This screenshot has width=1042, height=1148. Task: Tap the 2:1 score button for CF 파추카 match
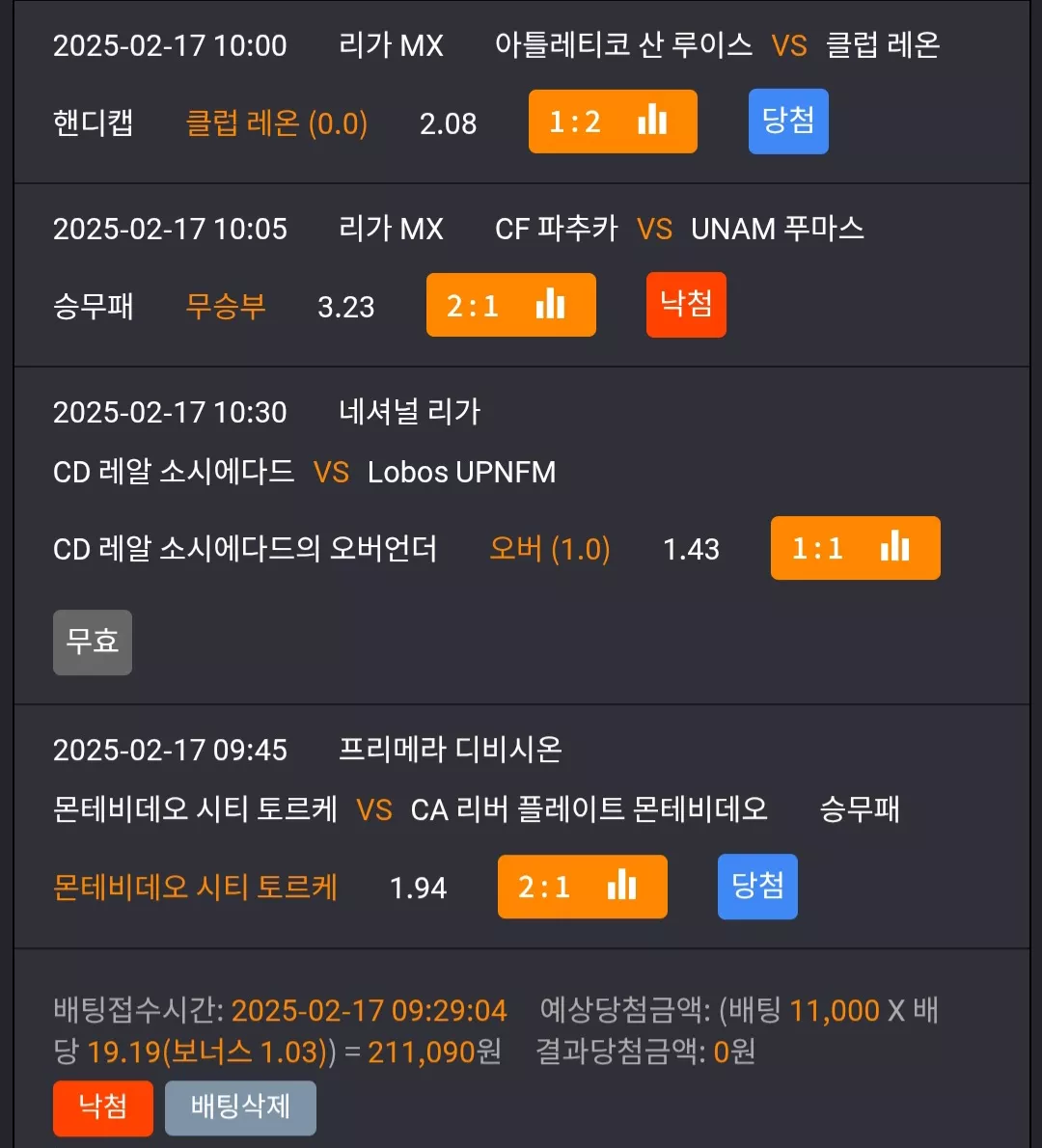click(511, 305)
